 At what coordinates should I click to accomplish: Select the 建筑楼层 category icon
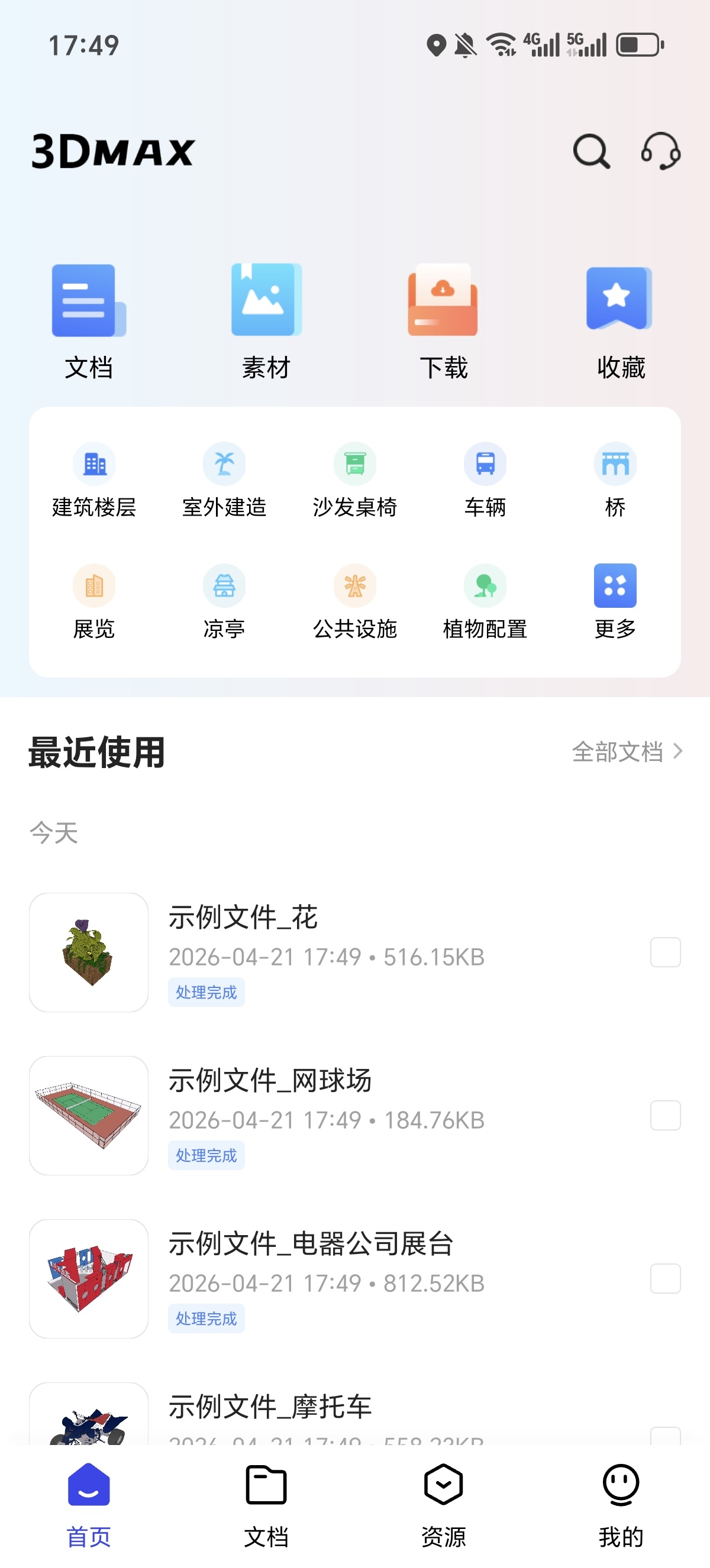(x=95, y=464)
